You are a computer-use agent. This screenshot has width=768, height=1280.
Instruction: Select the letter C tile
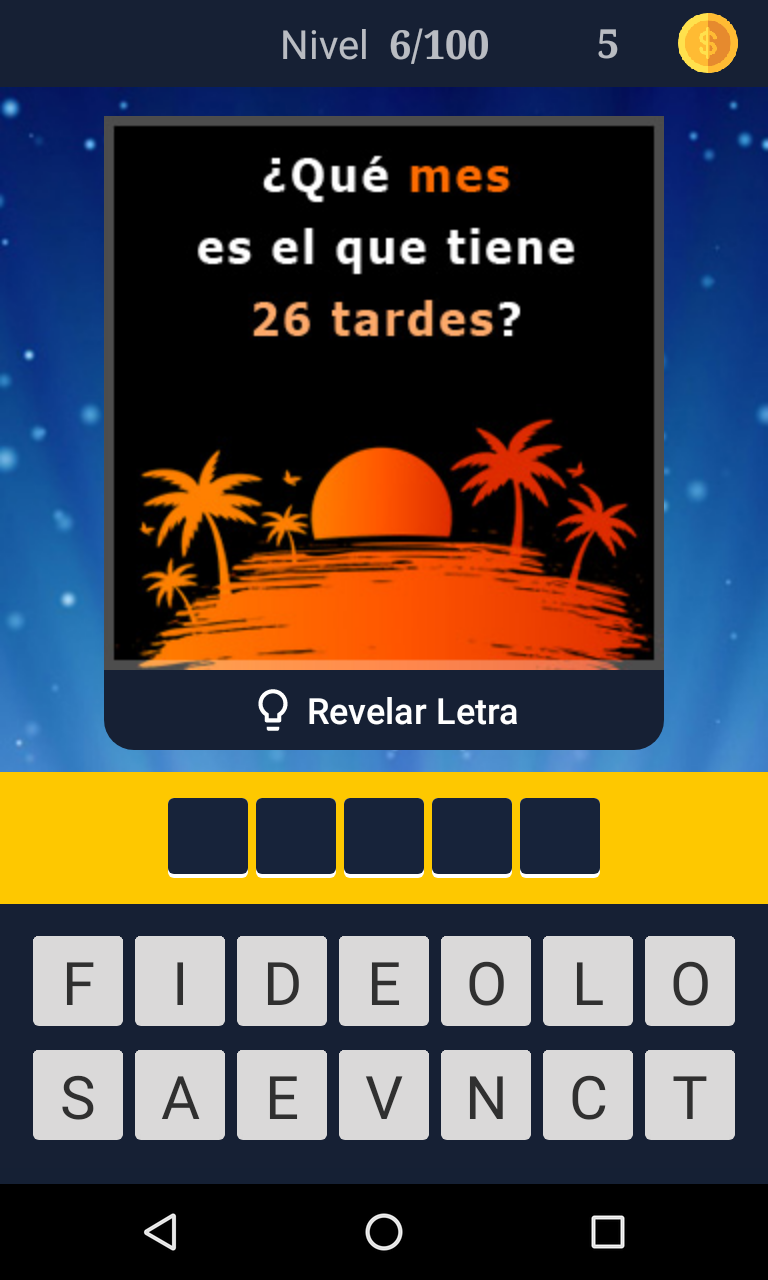tap(588, 1095)
